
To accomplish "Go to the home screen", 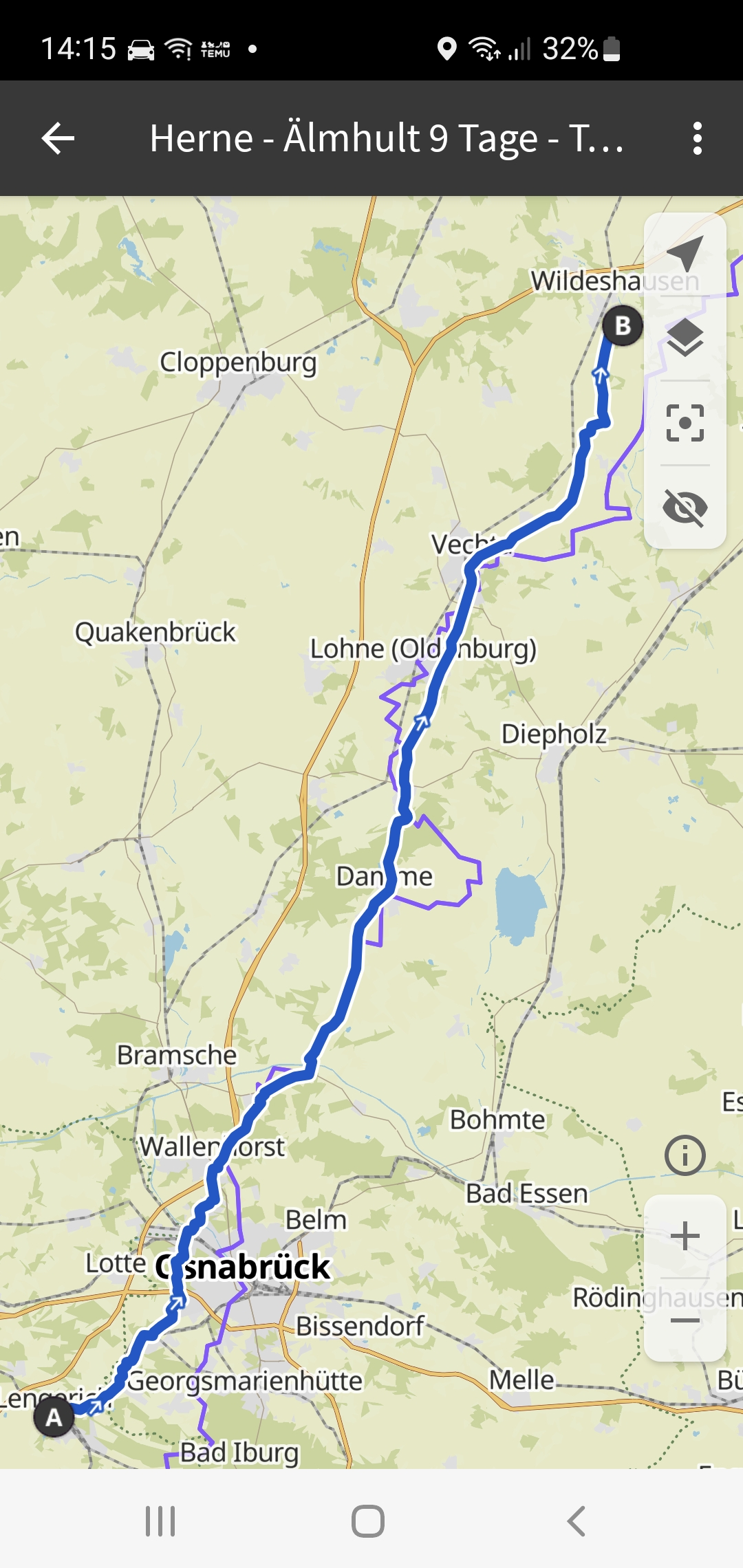I will point(368,1521).
